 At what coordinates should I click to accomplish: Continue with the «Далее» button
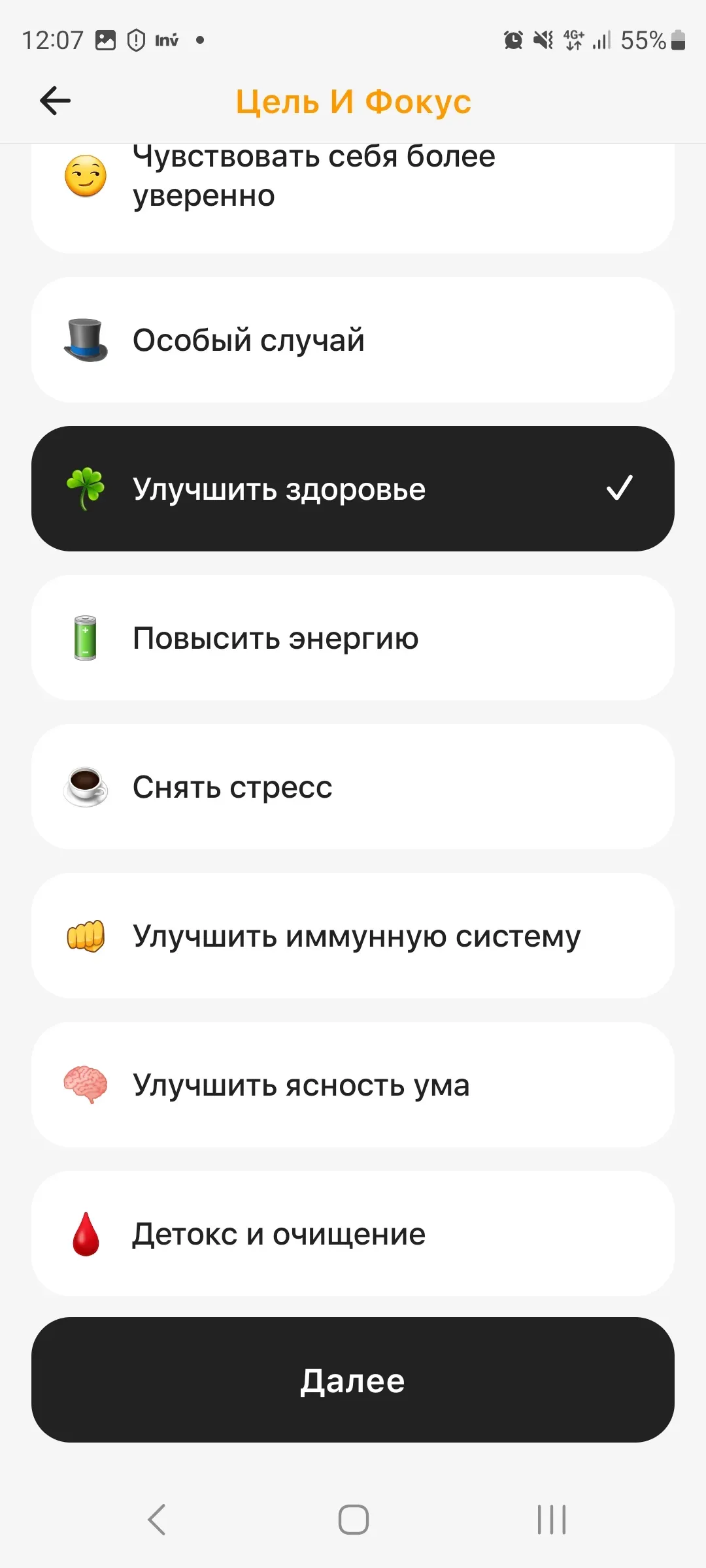(x=353, y=1380)
